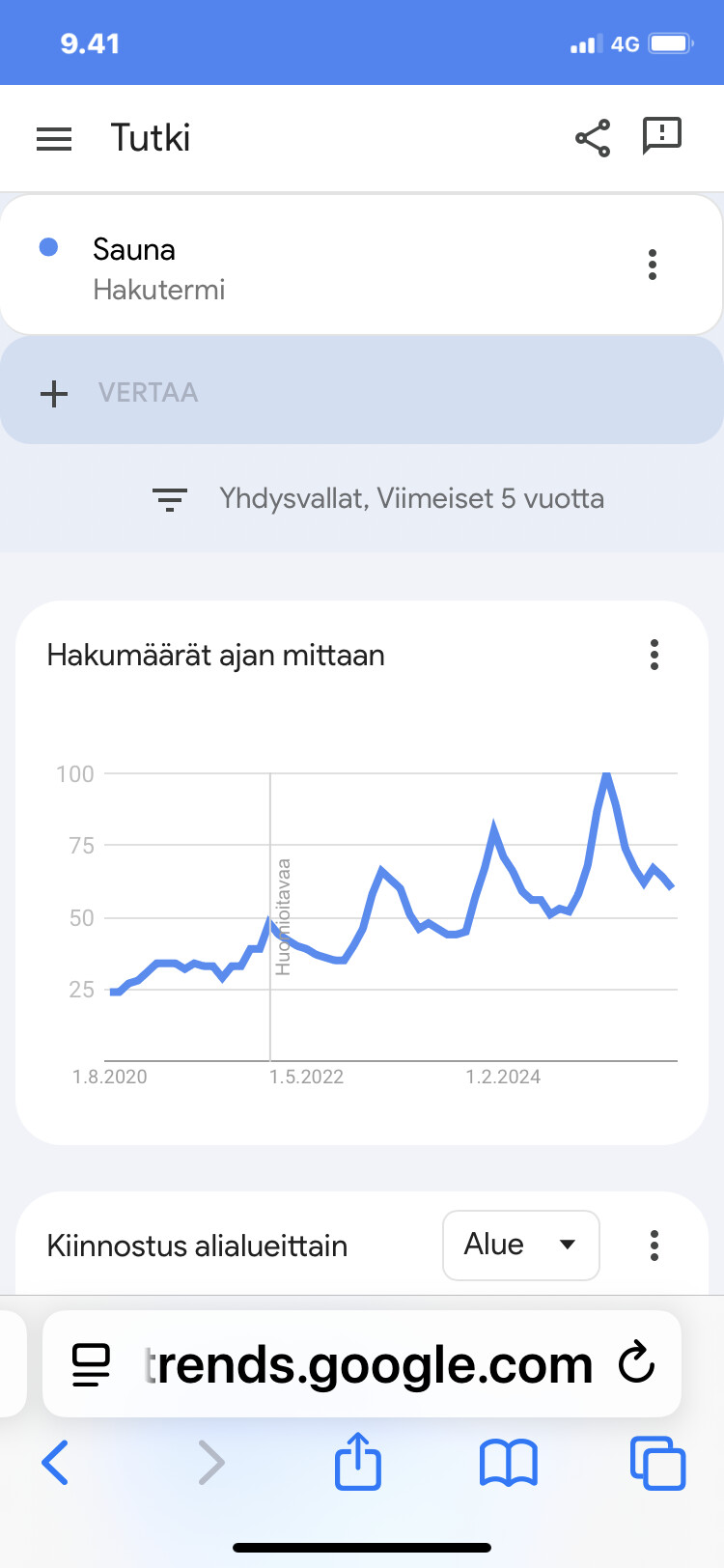
Task: Open filters for Yhdysvallat, Viimeiset 5 vuotta
Action: pos(378,498)
